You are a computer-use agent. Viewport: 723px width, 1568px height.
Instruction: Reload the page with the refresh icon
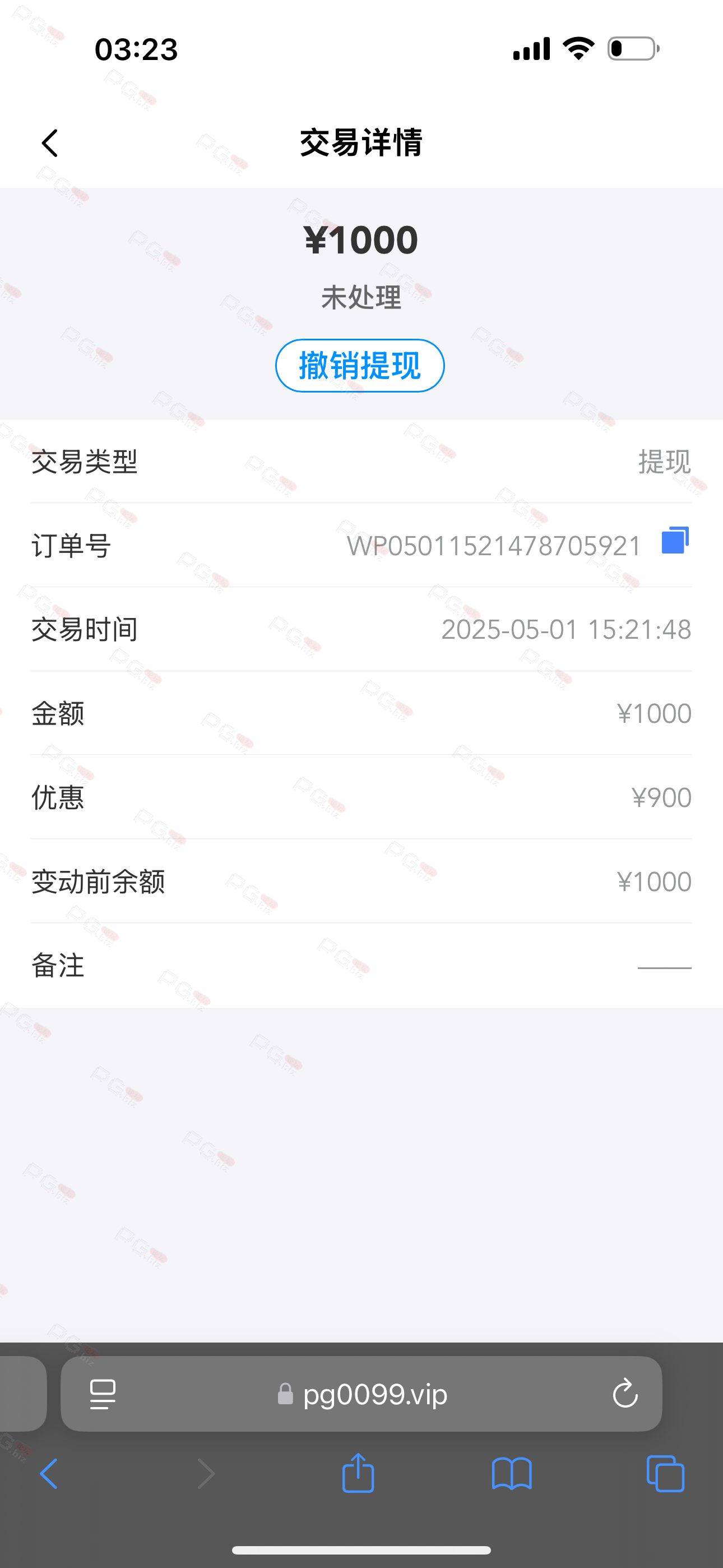pos(625,1394)
